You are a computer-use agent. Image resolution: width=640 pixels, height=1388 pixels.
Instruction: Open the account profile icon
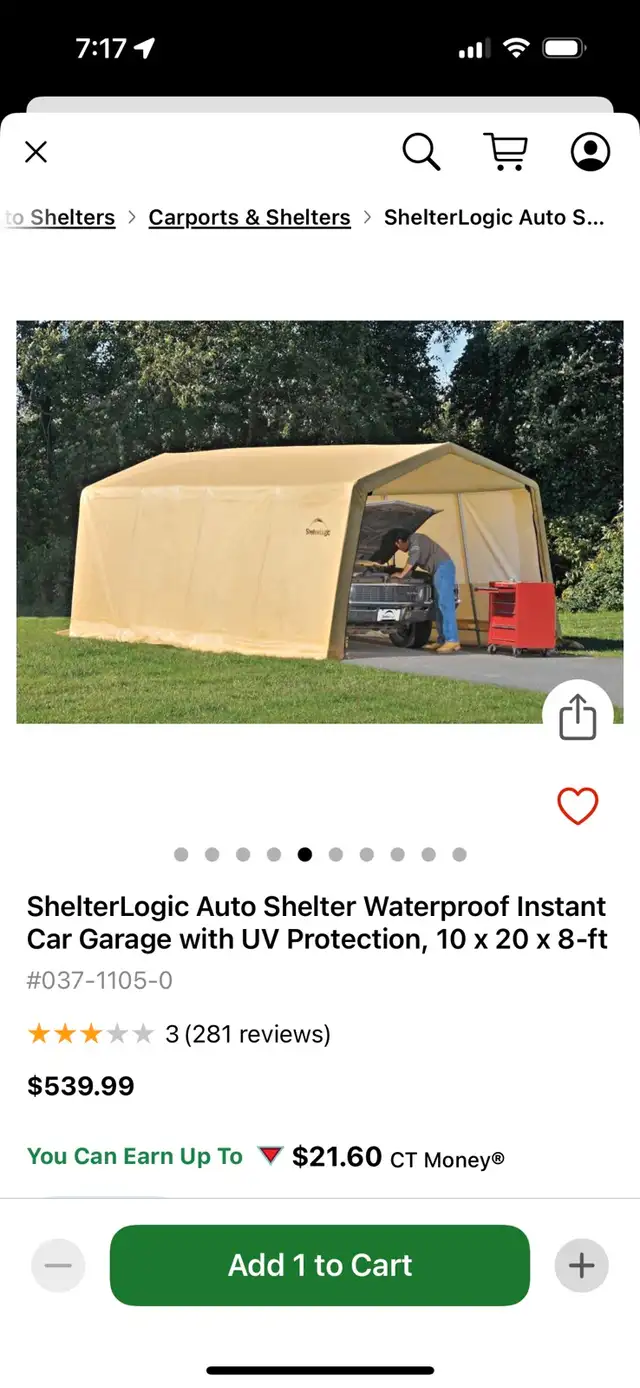pos(590,152)
